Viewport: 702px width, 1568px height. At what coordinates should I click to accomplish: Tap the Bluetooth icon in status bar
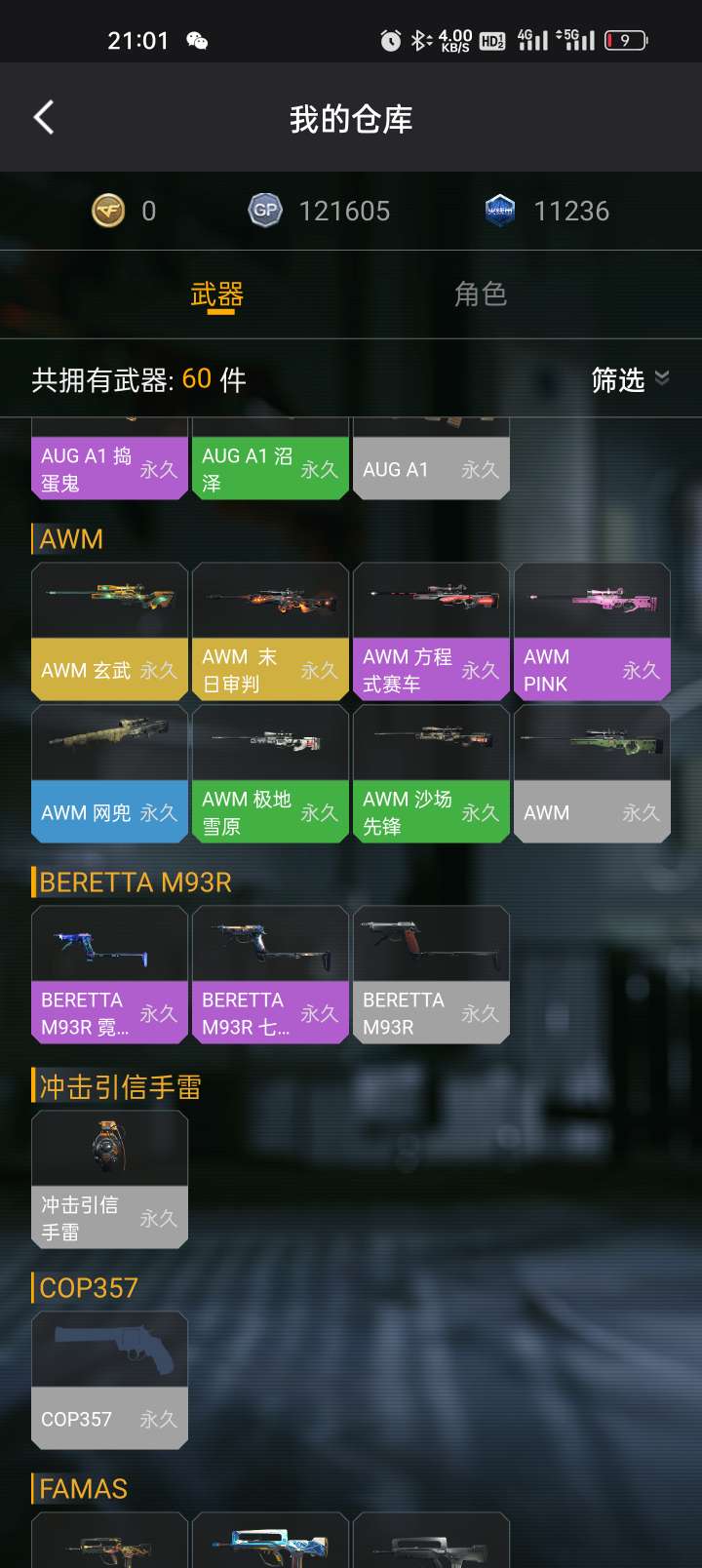pyautogui.click(x=419, y=39)
